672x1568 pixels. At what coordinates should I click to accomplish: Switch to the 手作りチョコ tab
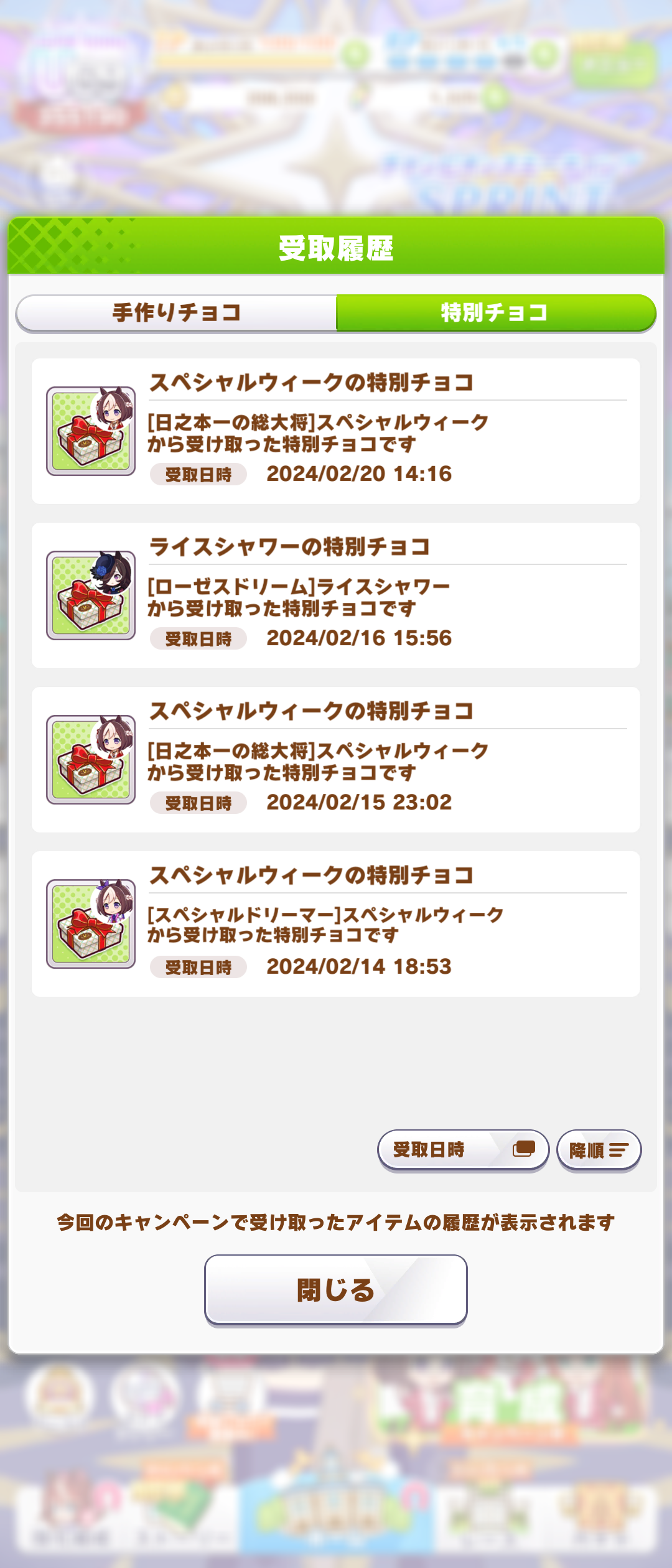177,312
